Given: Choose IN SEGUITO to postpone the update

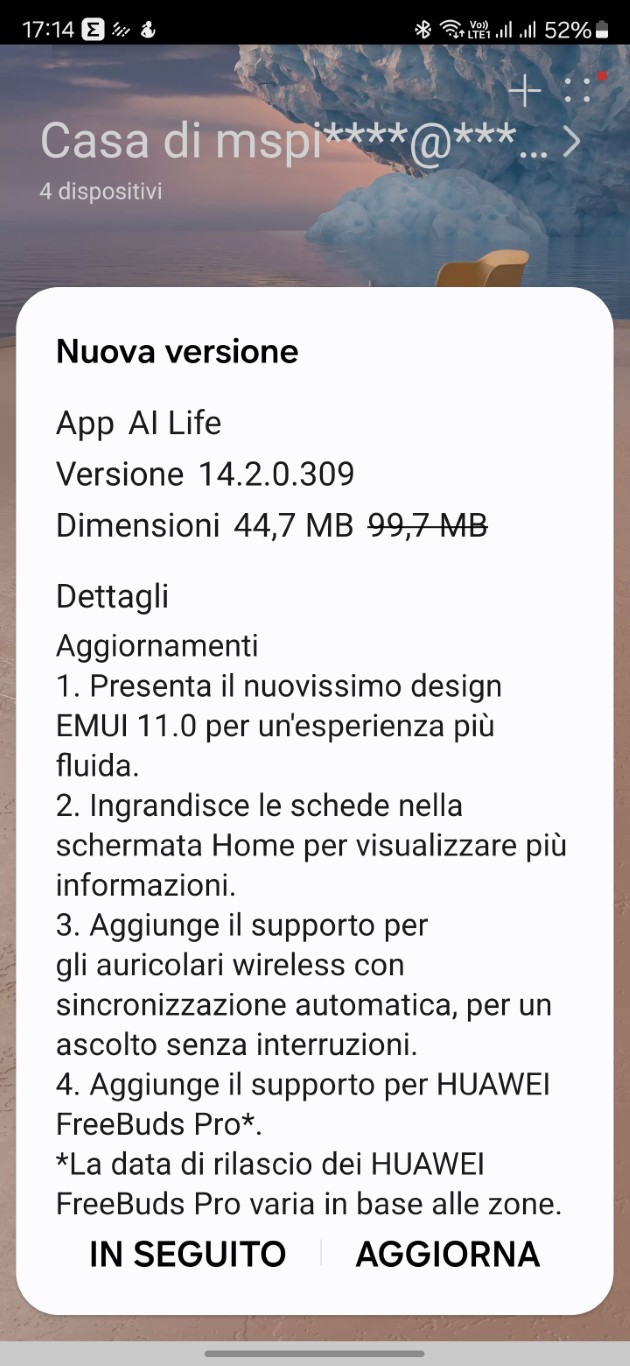Looking at the screenshot, I should point(188,1253).
